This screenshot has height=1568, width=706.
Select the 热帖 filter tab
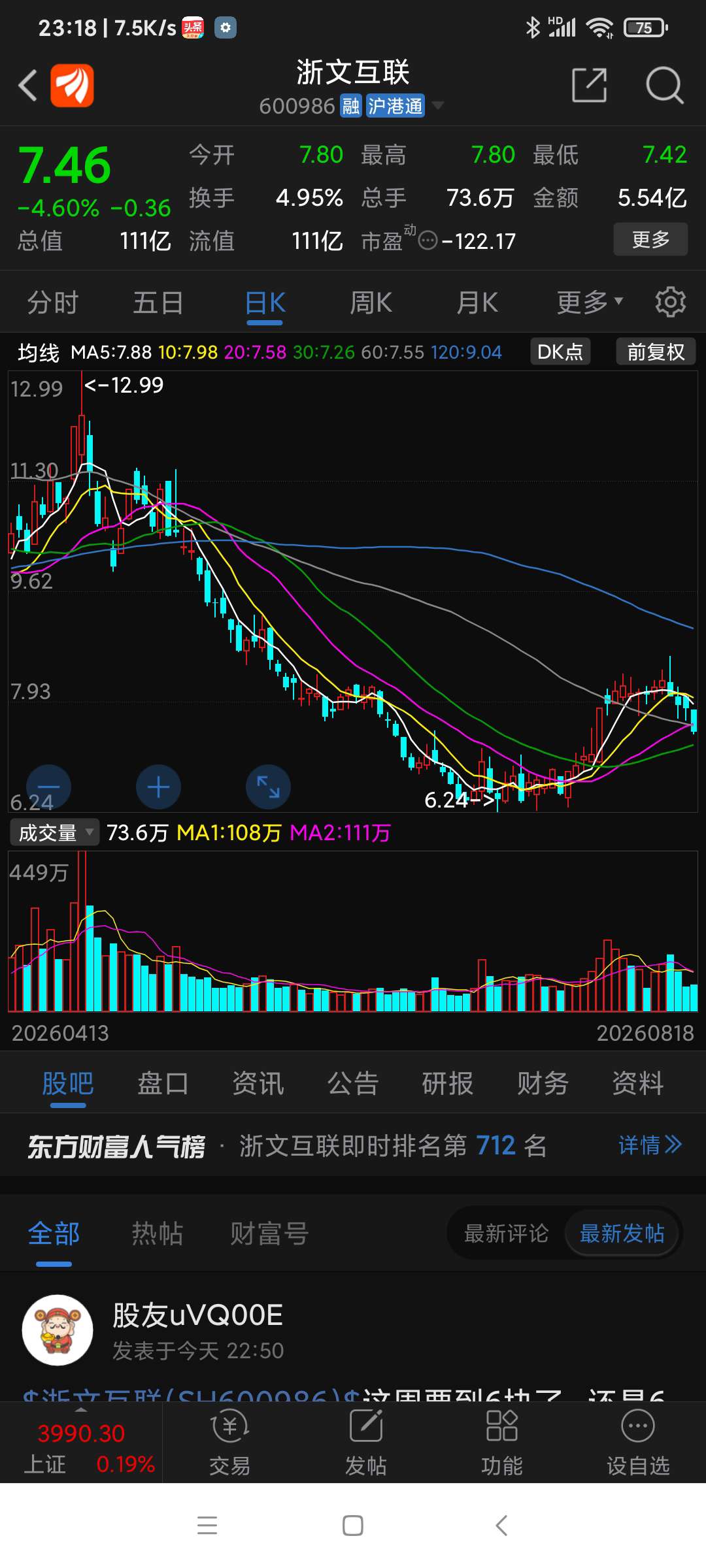point(158,1233)
